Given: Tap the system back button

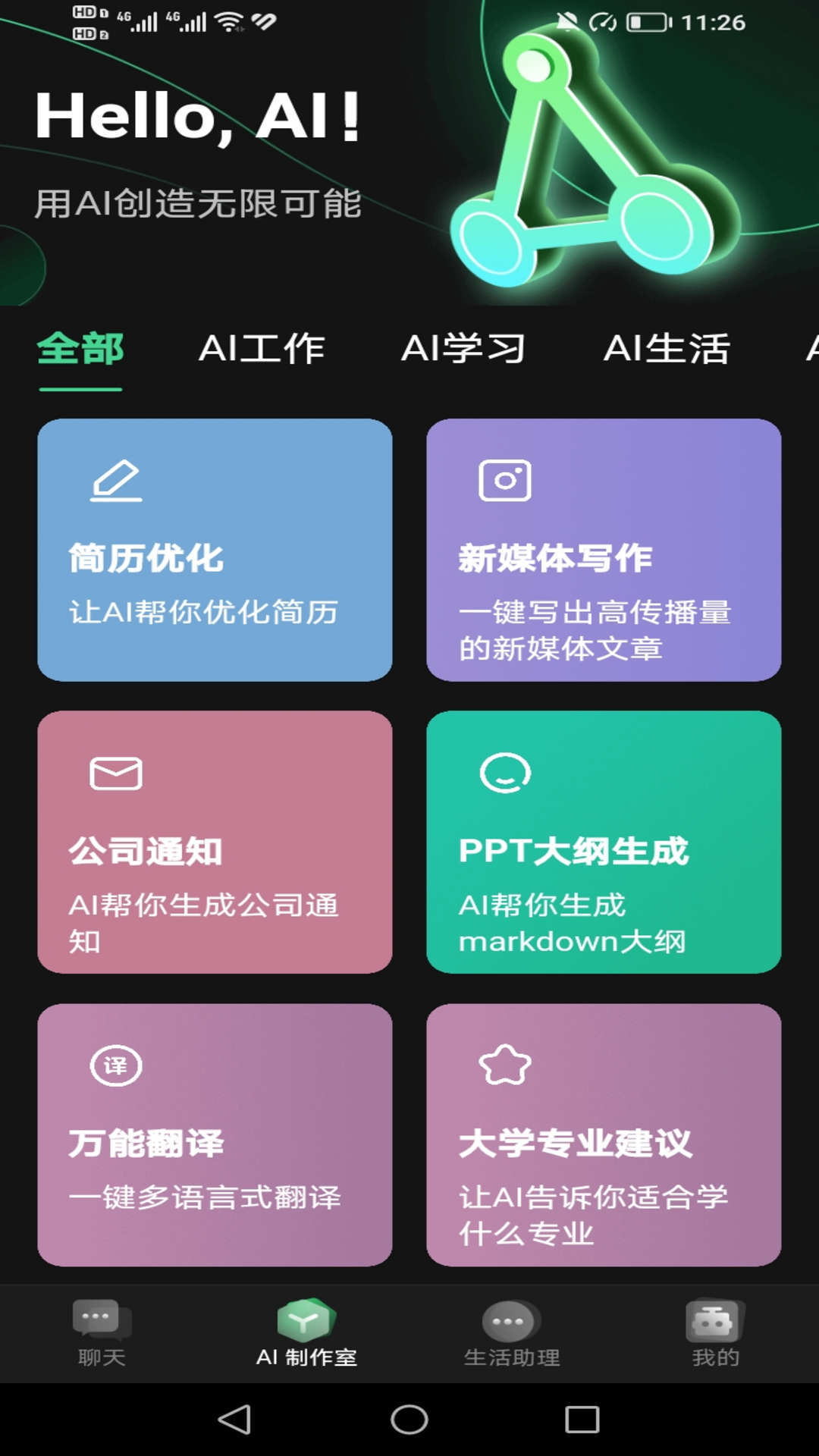Looking at the screenshot, I should [235, 1420].
